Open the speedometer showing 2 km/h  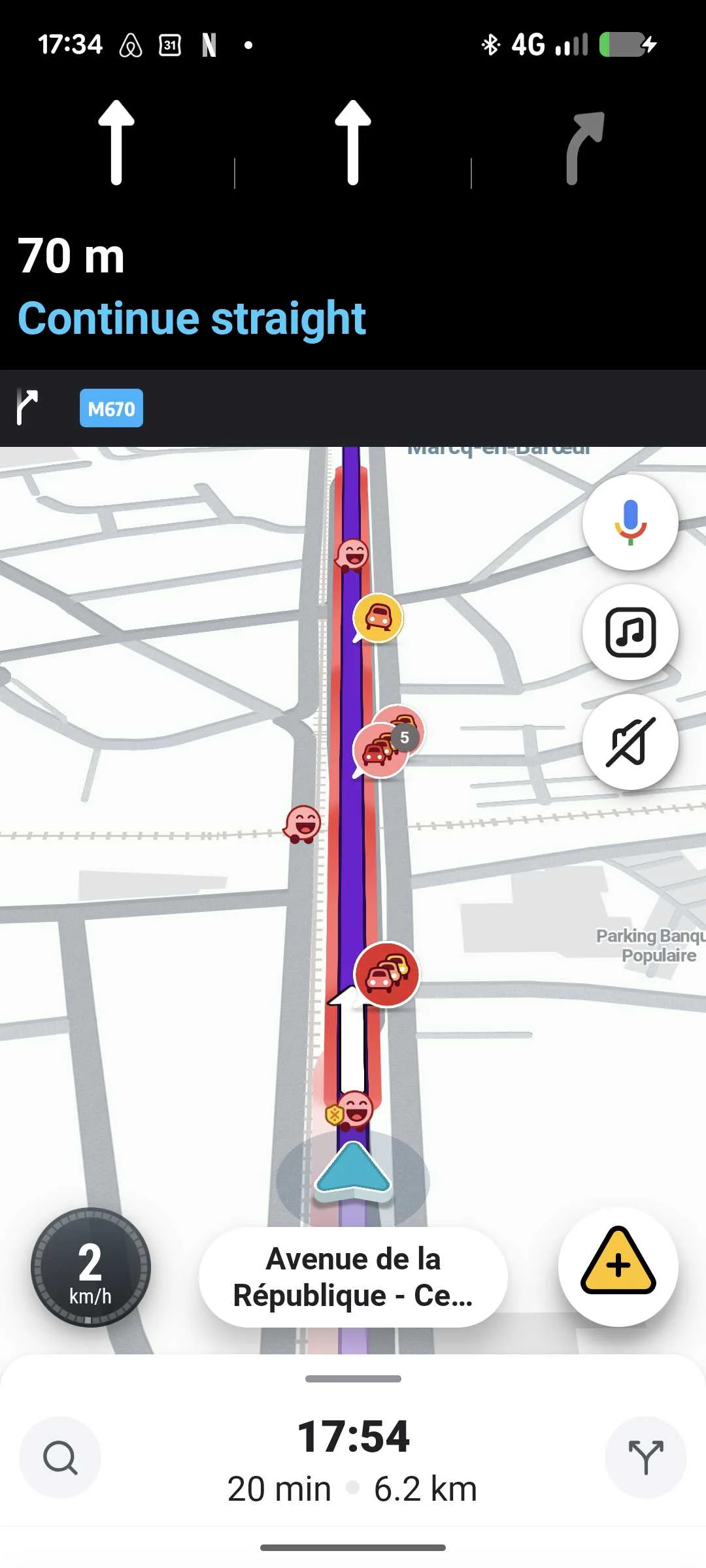pyautogui.click(x=91, y=1267)
